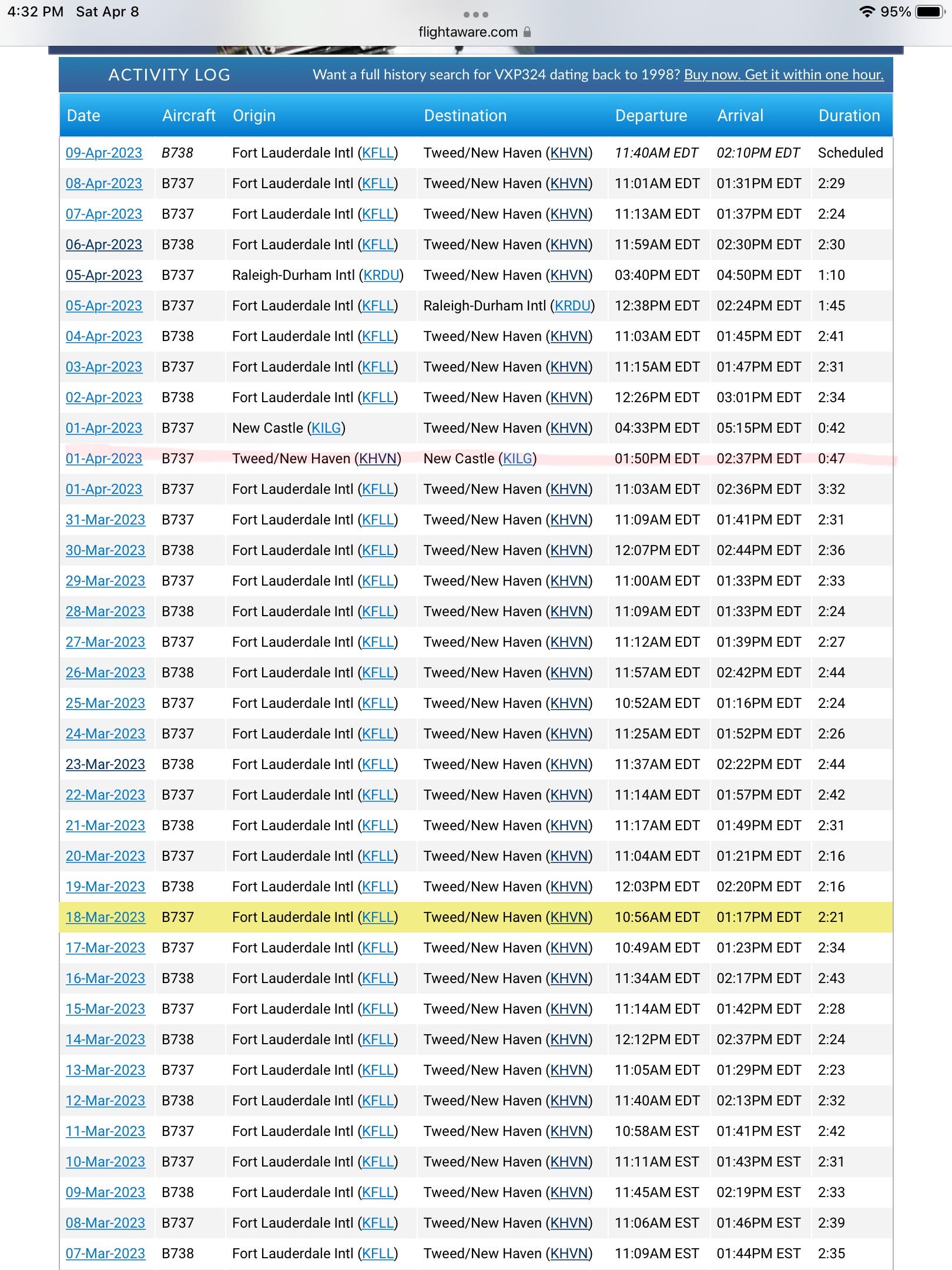Screen dimensions: 952x1270
Task: Open the three-dot multitasking menu
Action: [476, 14]
